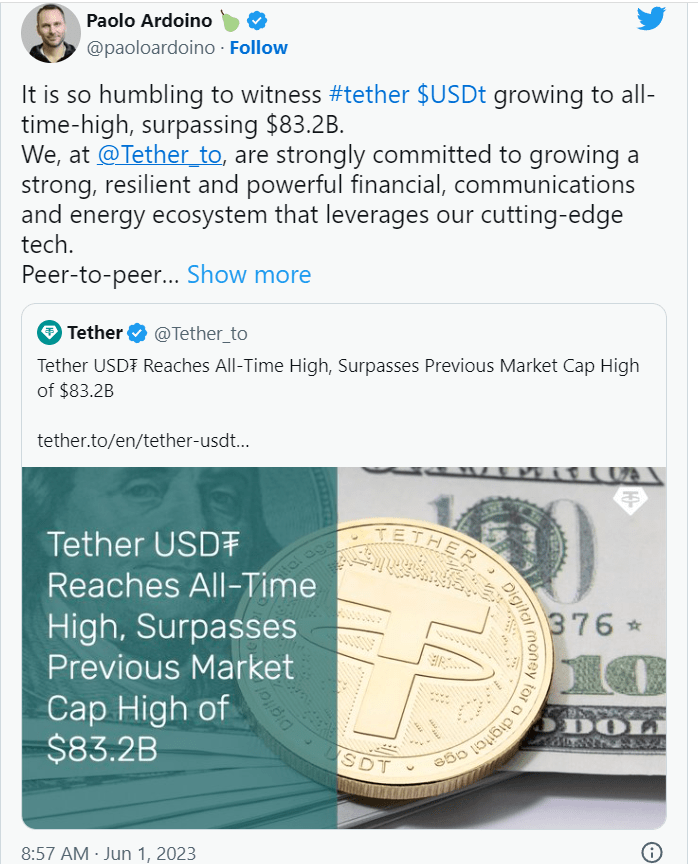Open the @Tether_to mention link
698x864 pixels.
pos(161,155)
